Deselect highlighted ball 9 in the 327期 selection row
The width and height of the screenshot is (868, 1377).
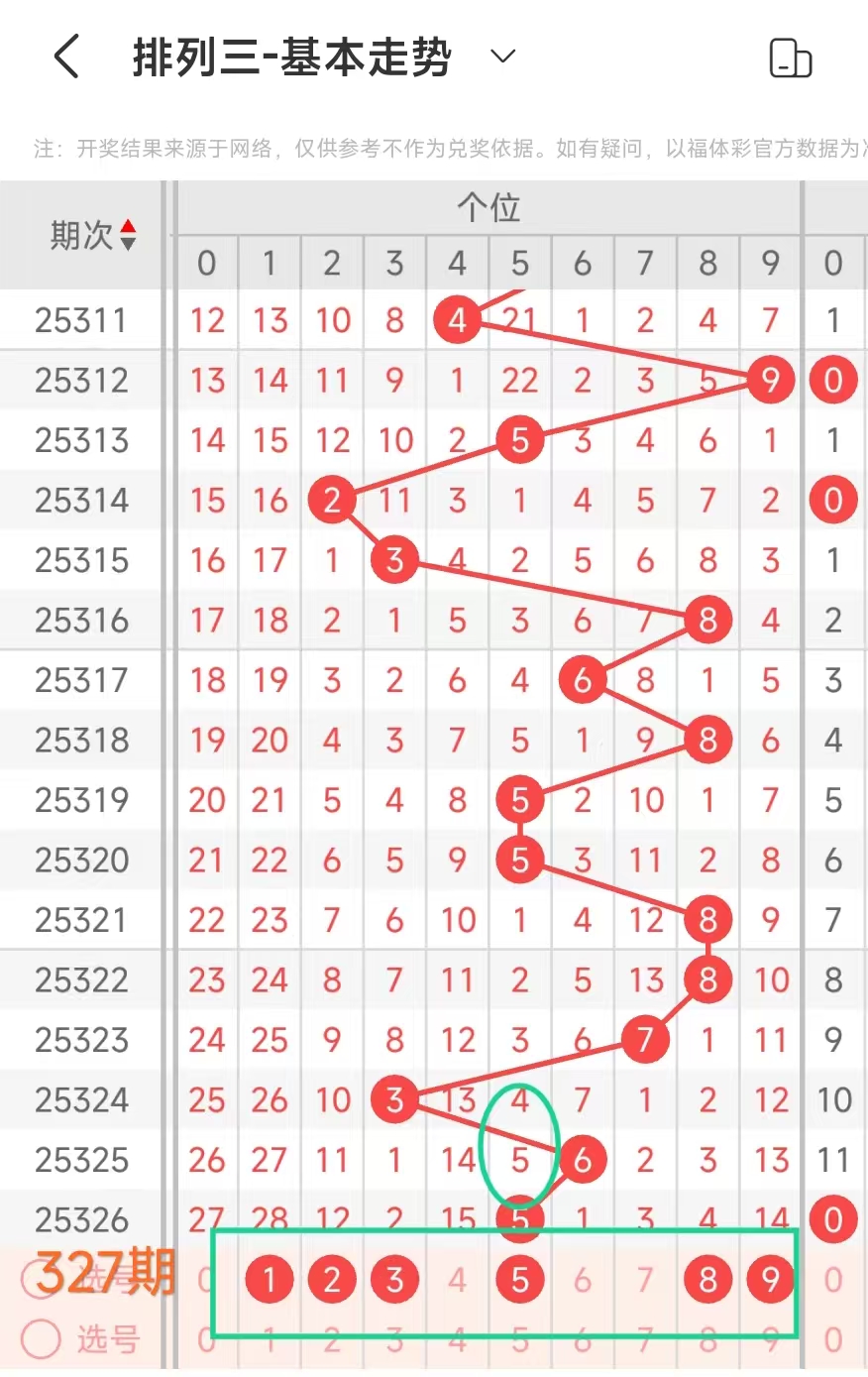click(x=770, y=1280)
